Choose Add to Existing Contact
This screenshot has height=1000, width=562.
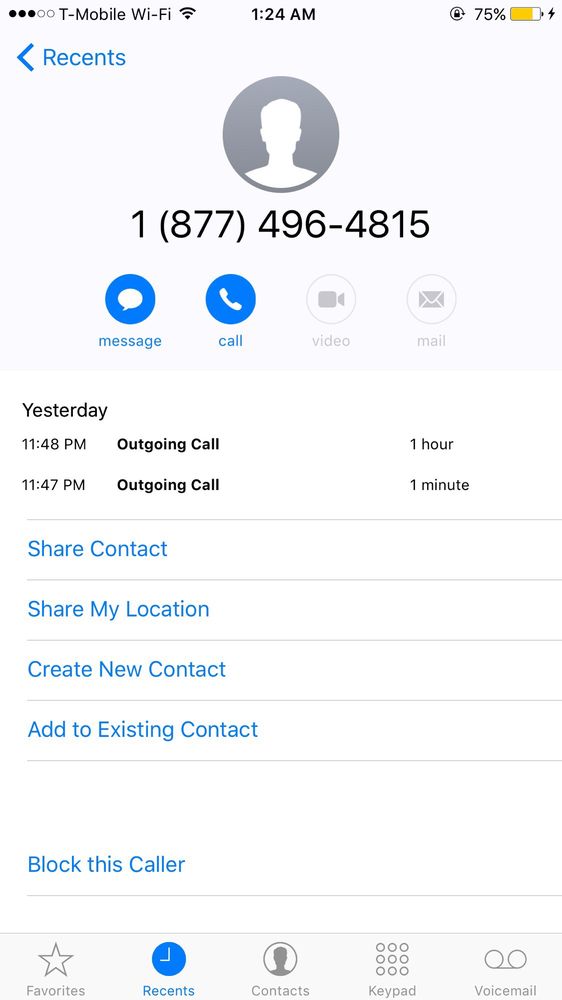[294, 730]
